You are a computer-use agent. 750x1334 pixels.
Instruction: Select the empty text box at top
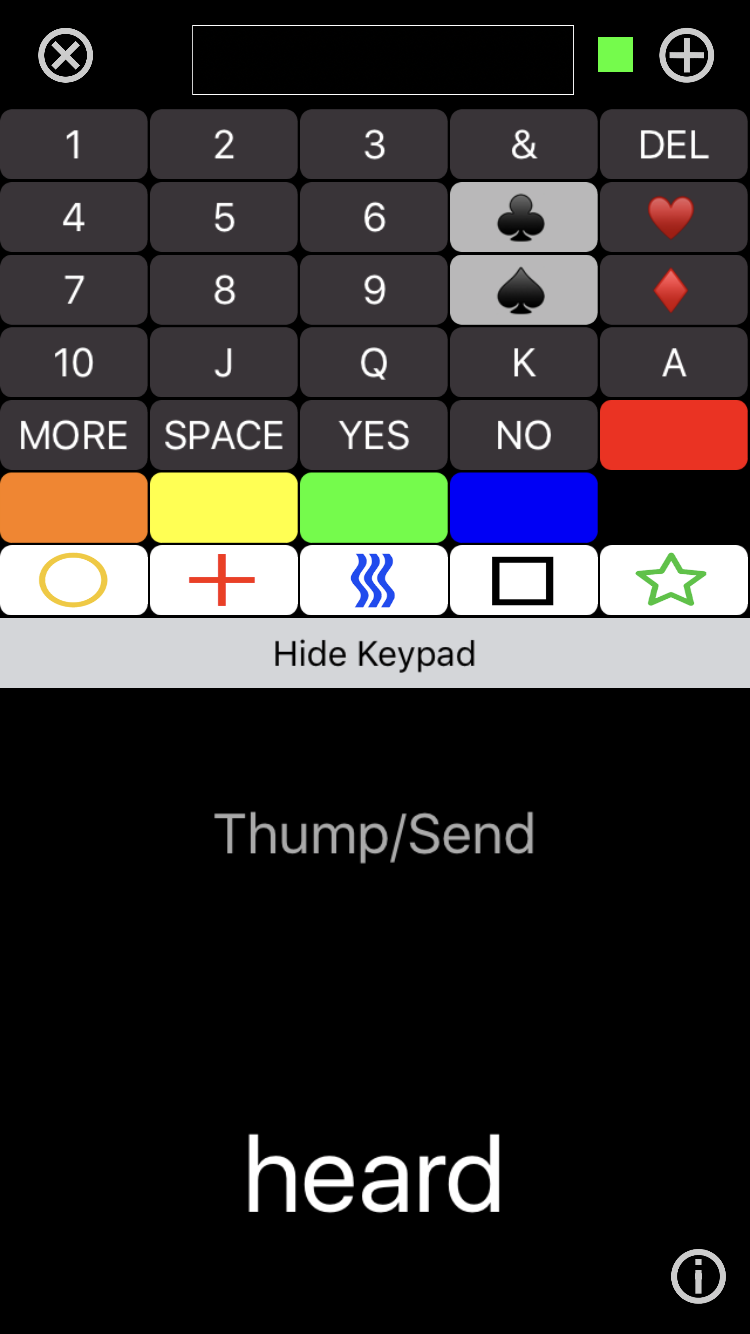(x=383, y=60)
